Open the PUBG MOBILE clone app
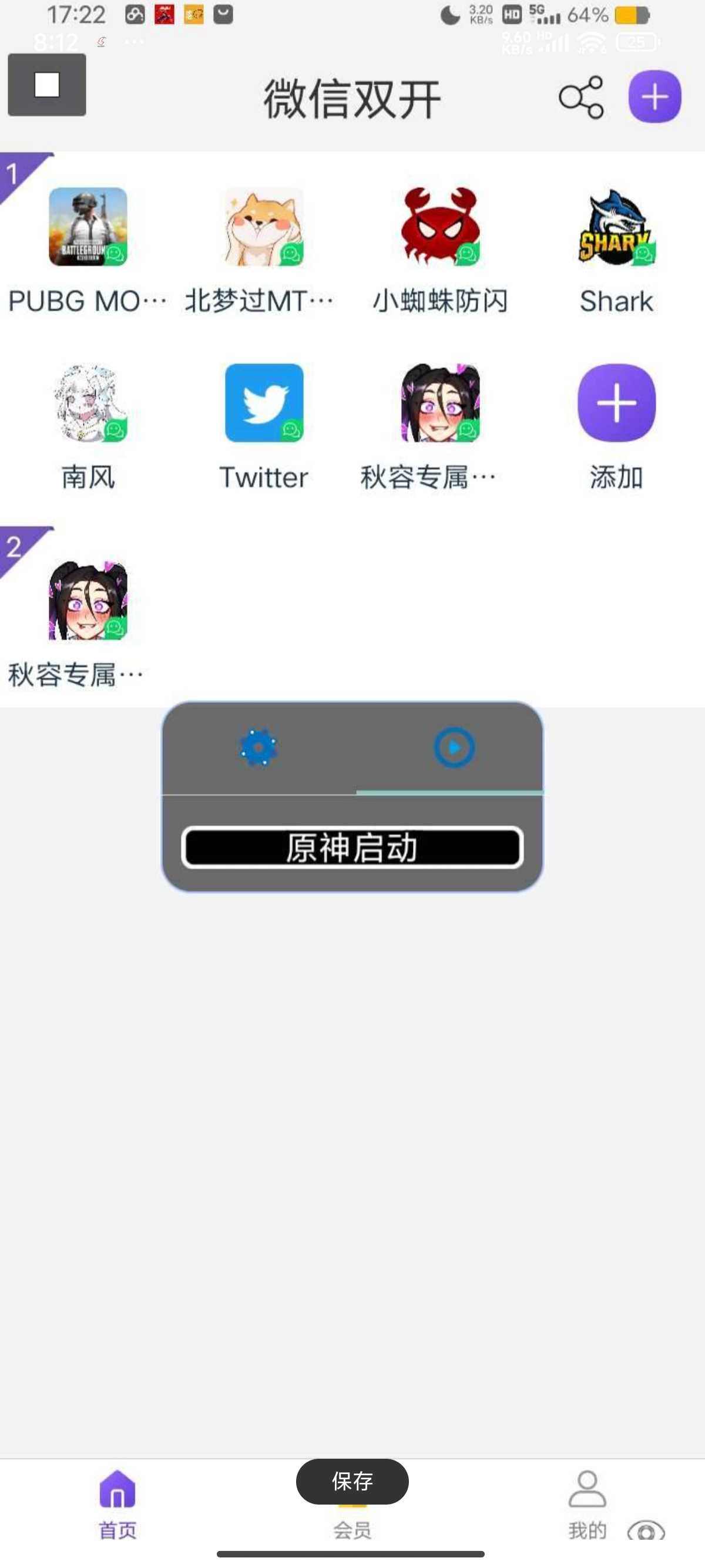The image size is (705, 1568). pyautogui.click(x=88, y=227)
